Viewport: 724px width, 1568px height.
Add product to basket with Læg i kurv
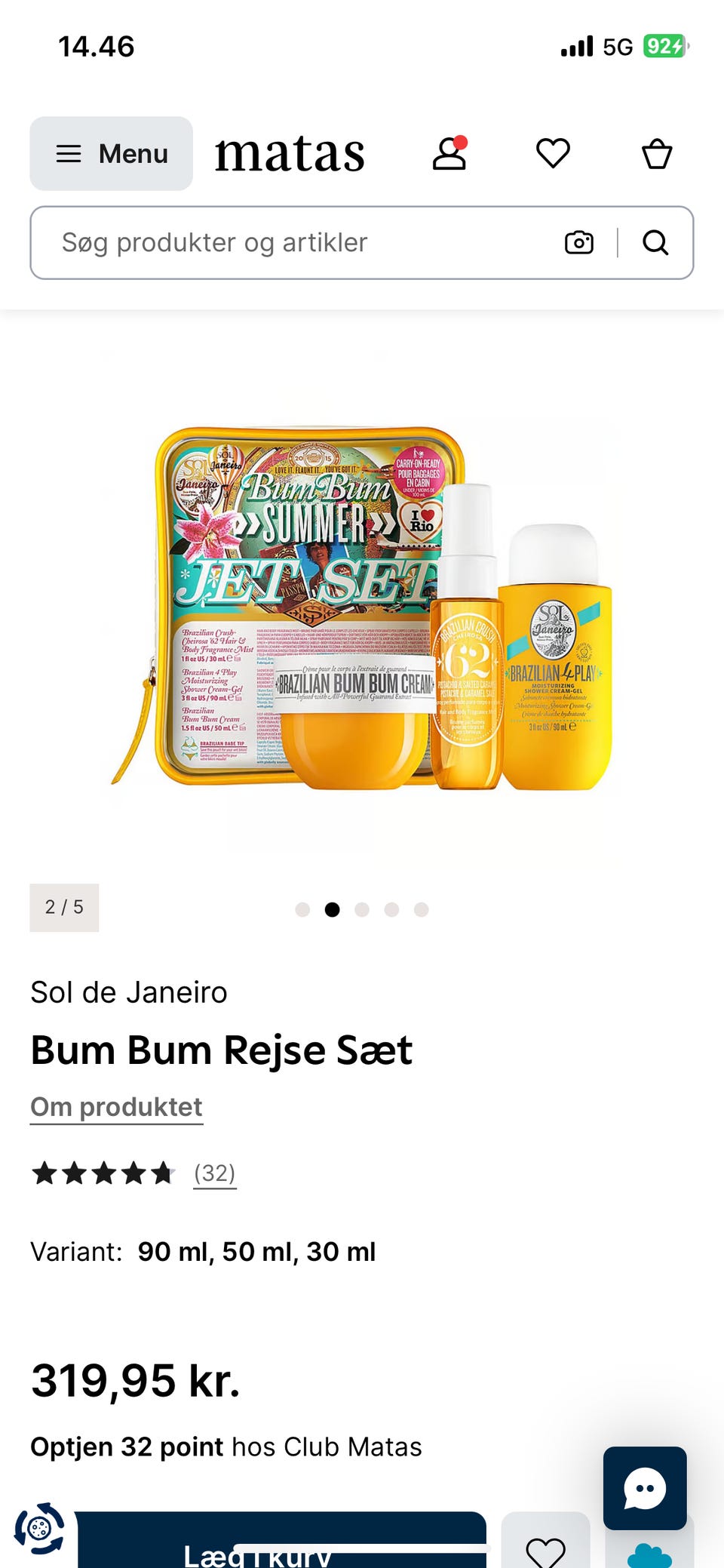click(x=281, y=1547)
